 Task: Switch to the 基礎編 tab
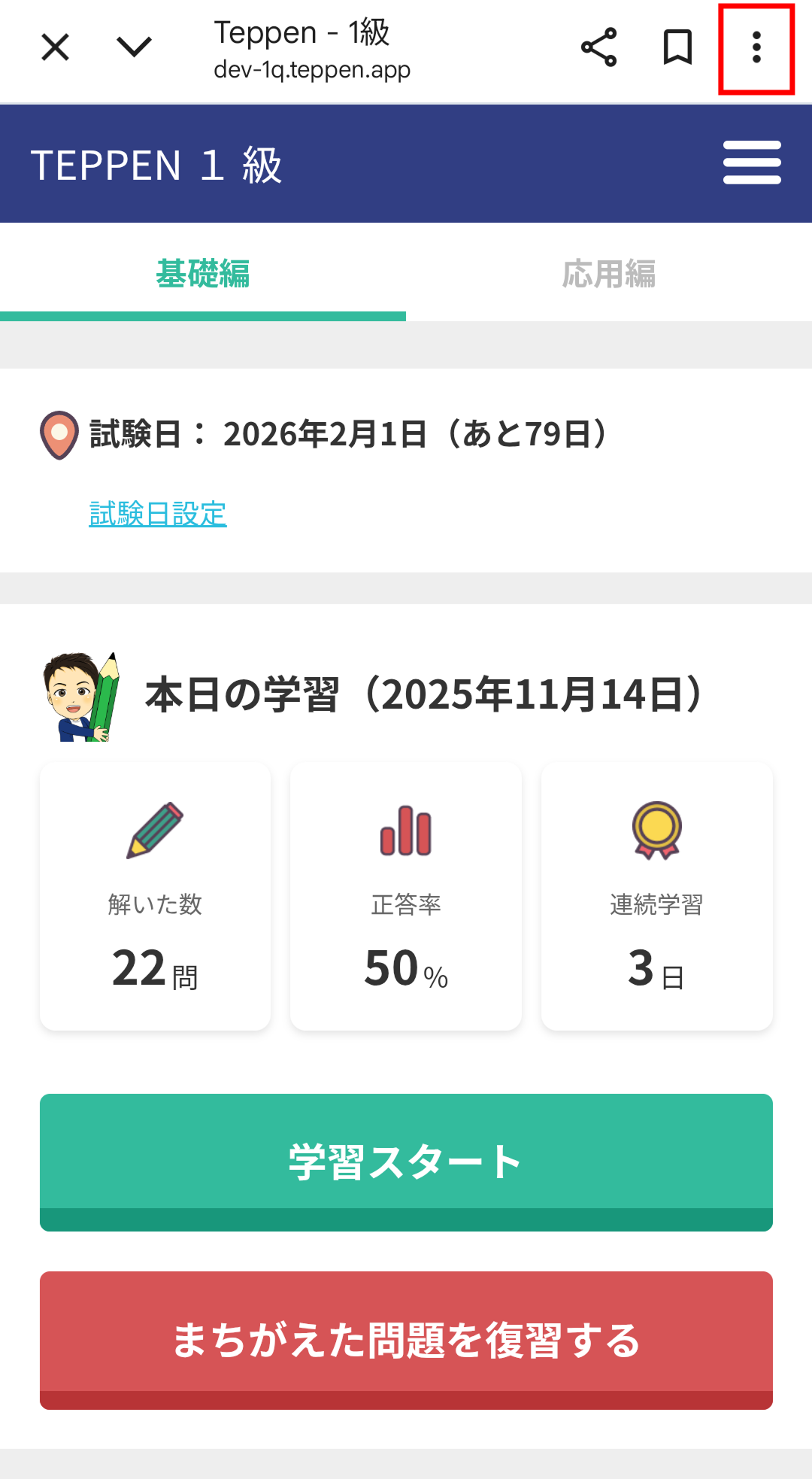(203, 274)
